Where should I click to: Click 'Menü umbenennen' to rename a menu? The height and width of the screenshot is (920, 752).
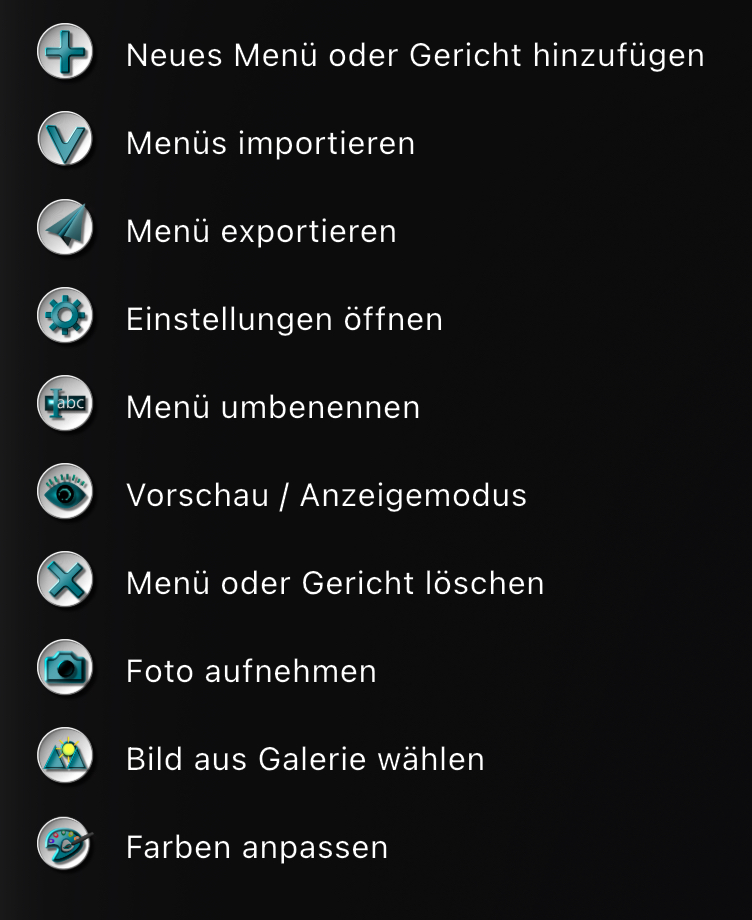click(272, 407)
